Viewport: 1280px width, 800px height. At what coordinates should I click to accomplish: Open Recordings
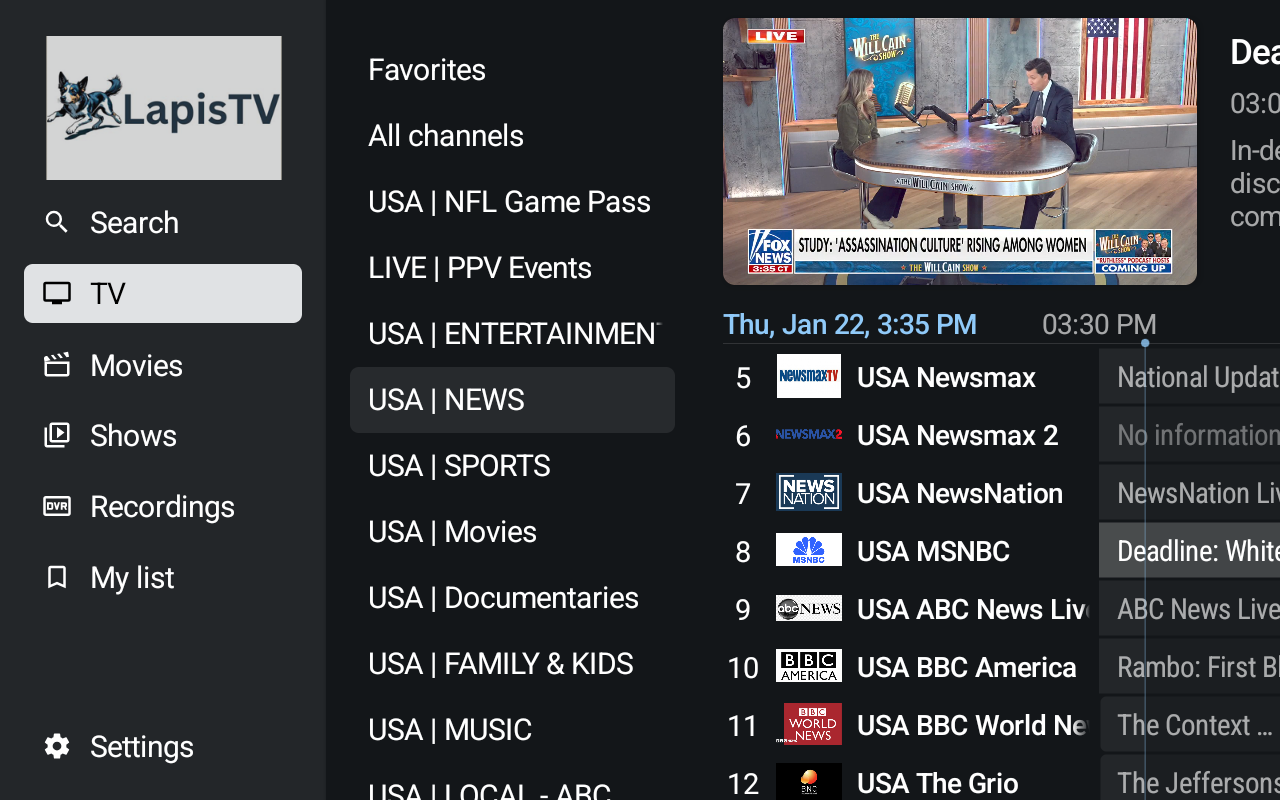pyautogui.click(x=162, y=507)
